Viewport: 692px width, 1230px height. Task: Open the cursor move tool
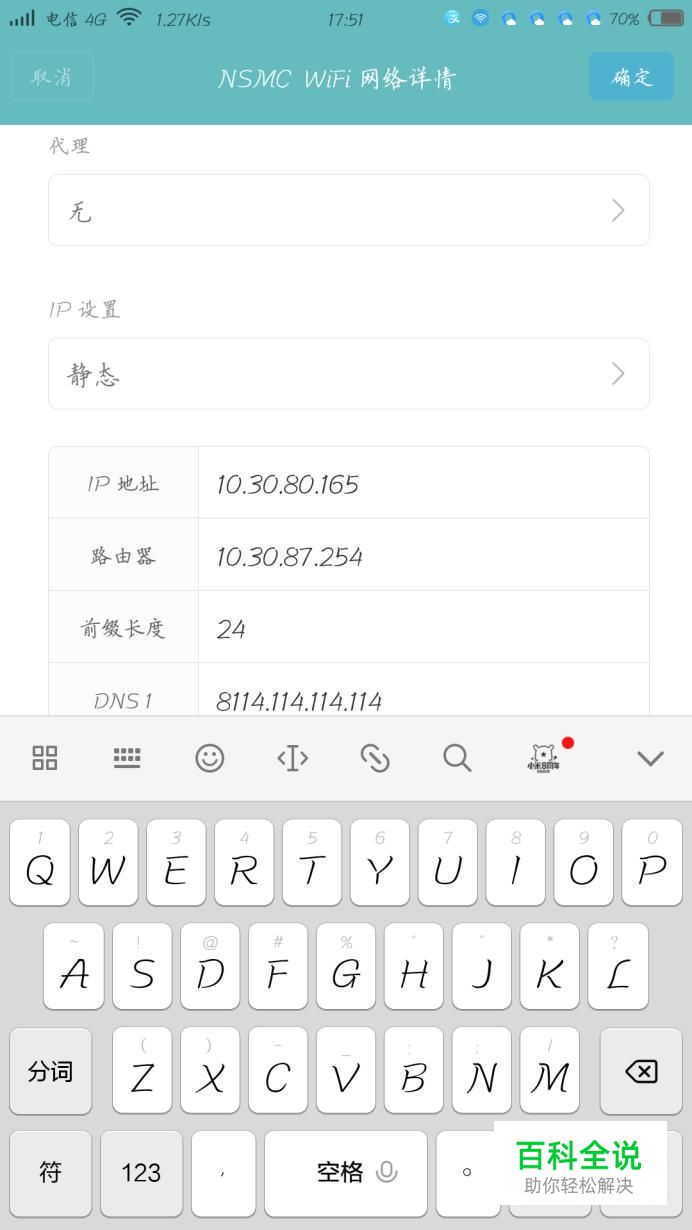292,758
